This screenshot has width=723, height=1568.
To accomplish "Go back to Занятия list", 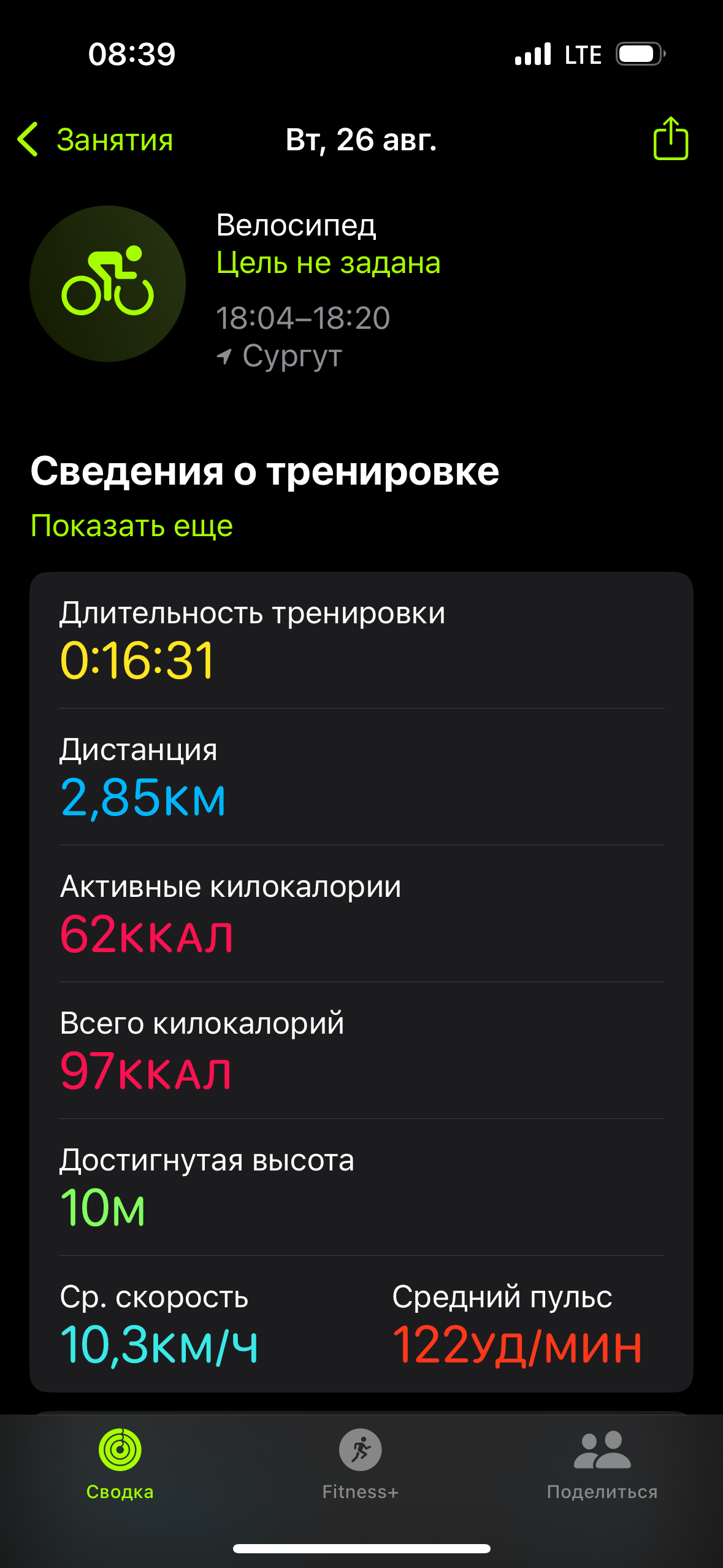I will [96, 140].
